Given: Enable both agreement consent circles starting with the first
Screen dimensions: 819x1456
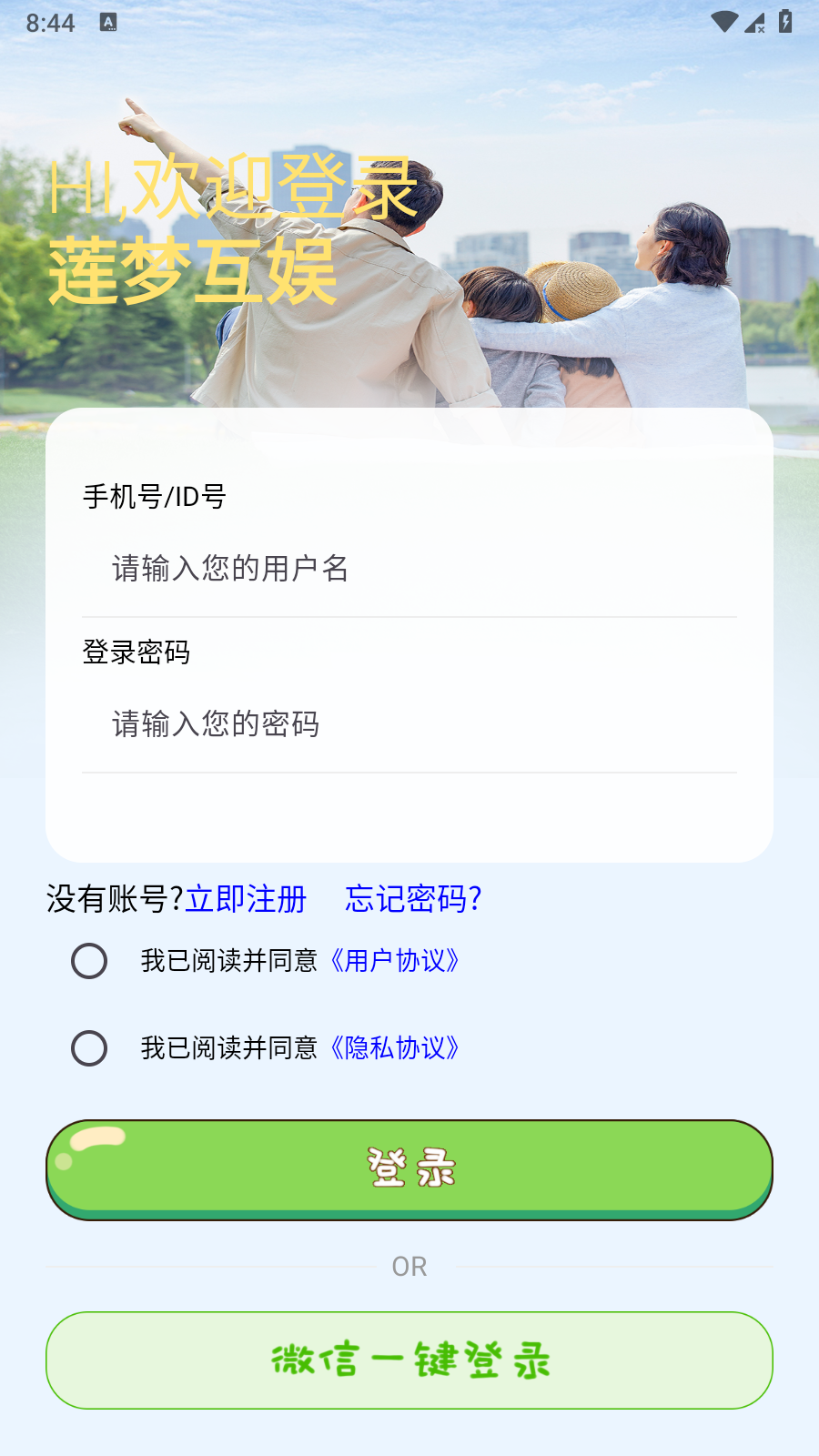Looking at the screenshot, I should [89, 961].
